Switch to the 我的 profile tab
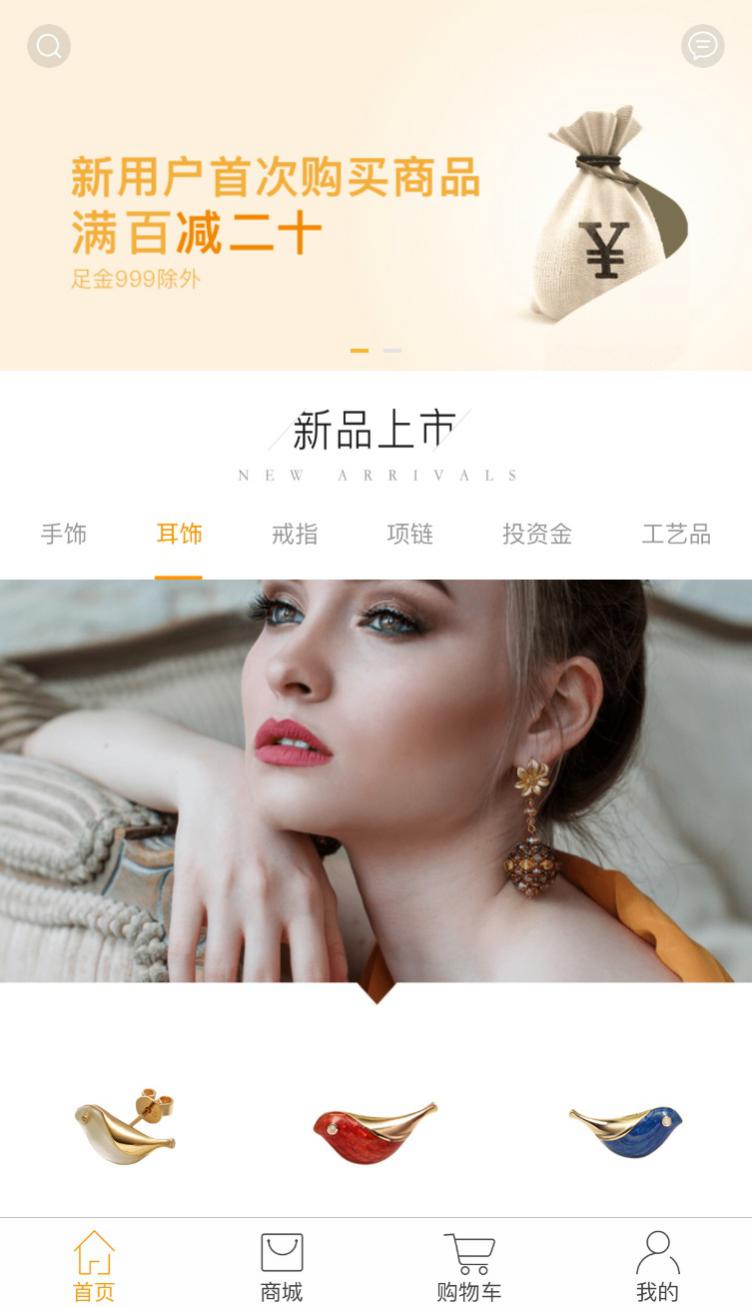752x1307 pixels. 657,1266
